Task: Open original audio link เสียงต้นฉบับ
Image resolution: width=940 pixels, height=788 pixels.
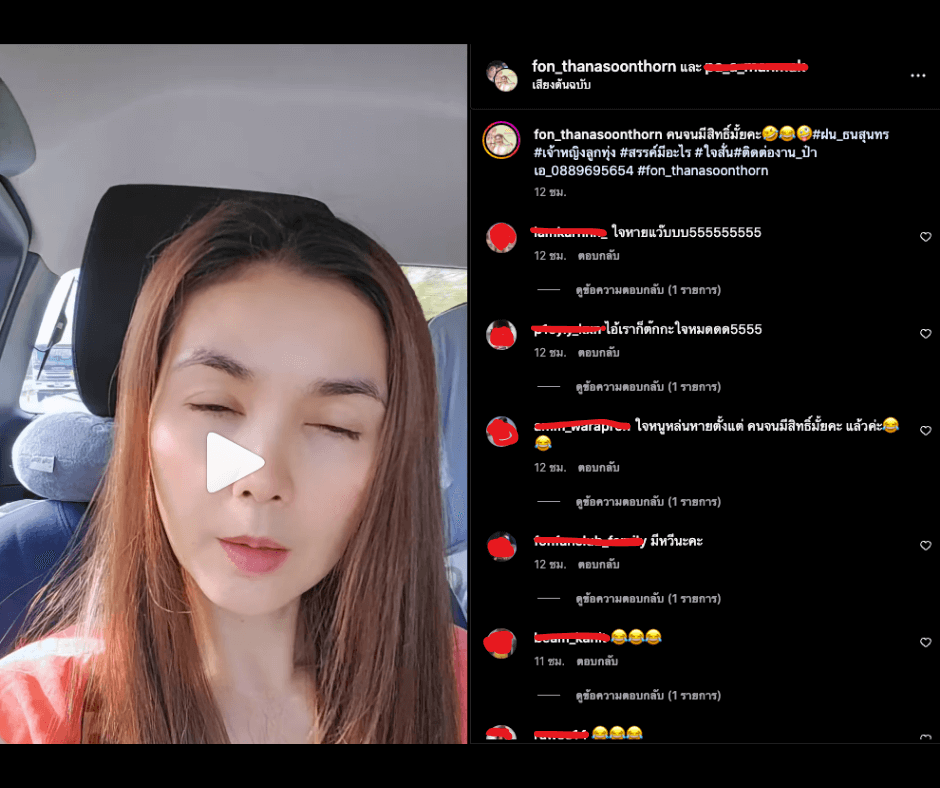Action: click(x=562, y=86)
